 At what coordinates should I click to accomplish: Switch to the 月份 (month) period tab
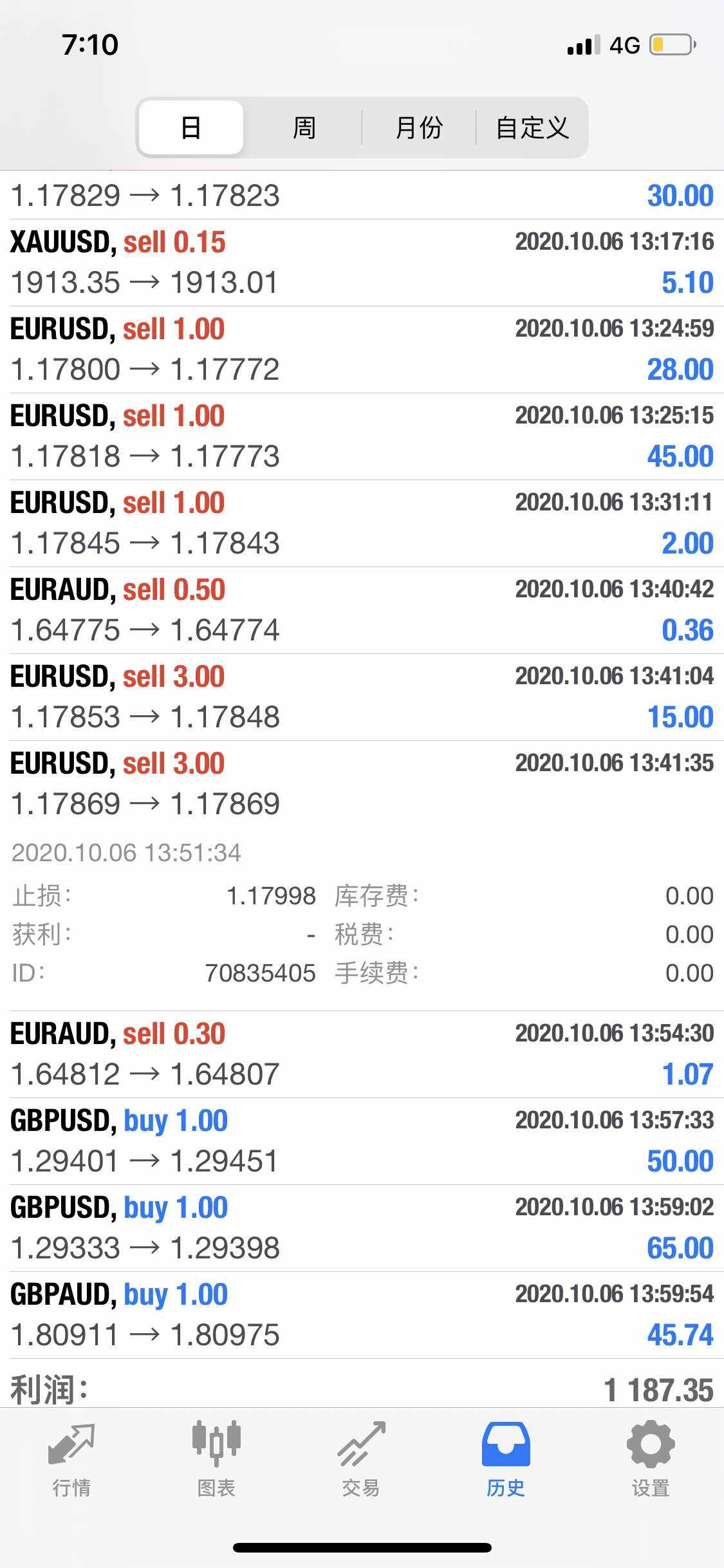point(419,127)
